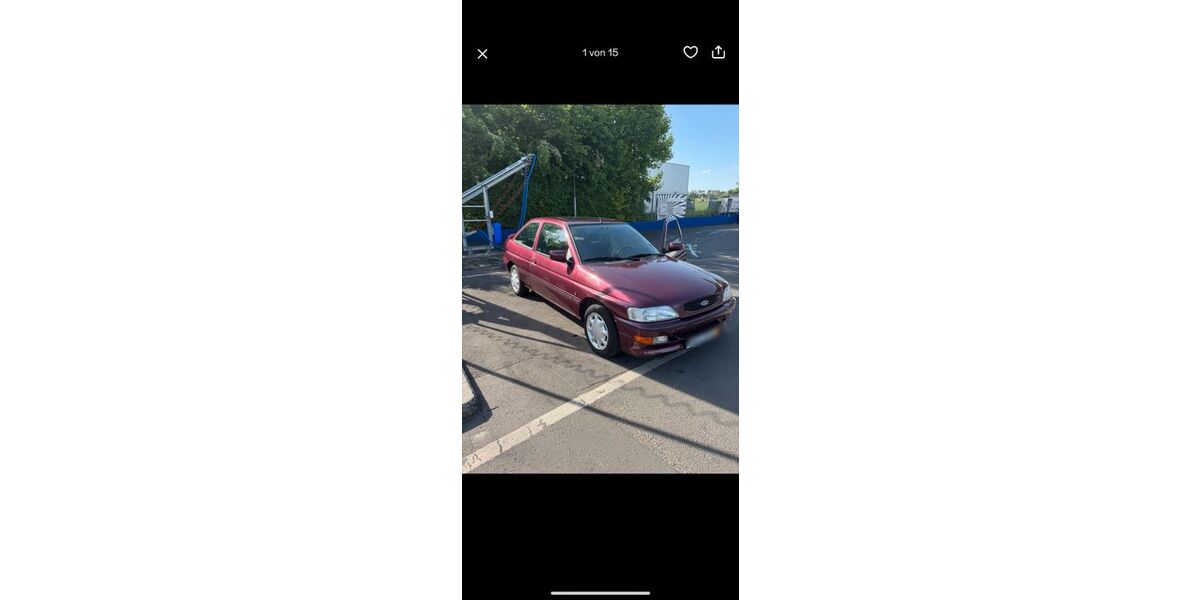
Task: Save this listing with the heart icon
Action: 690,52
